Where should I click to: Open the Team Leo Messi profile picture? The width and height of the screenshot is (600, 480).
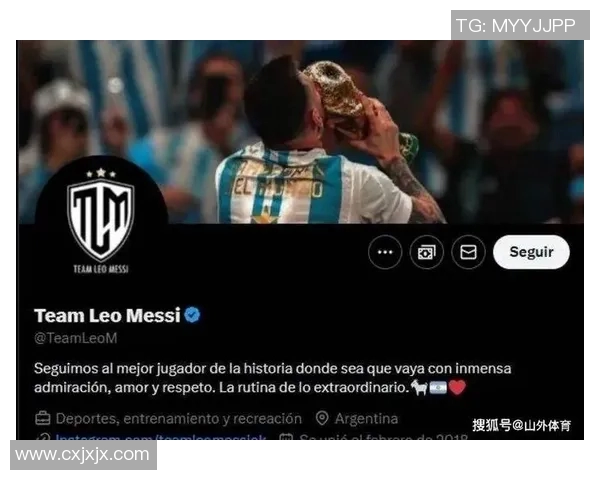coord(101,220)
